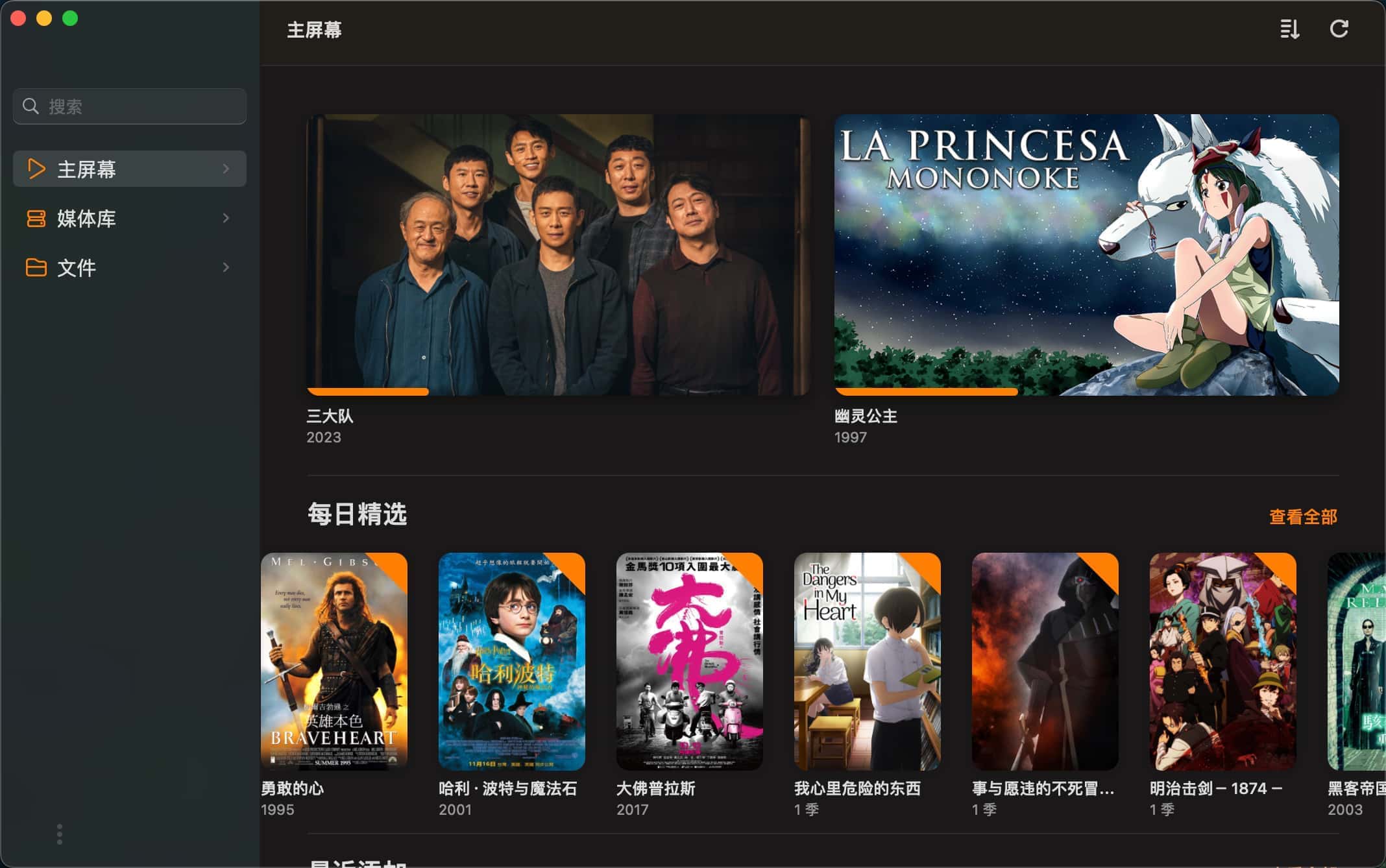The height and width of the screenshot is (868, 1386).
Task: Choose 我心里危险的东西 series
Action: click(x=867, y=661)
